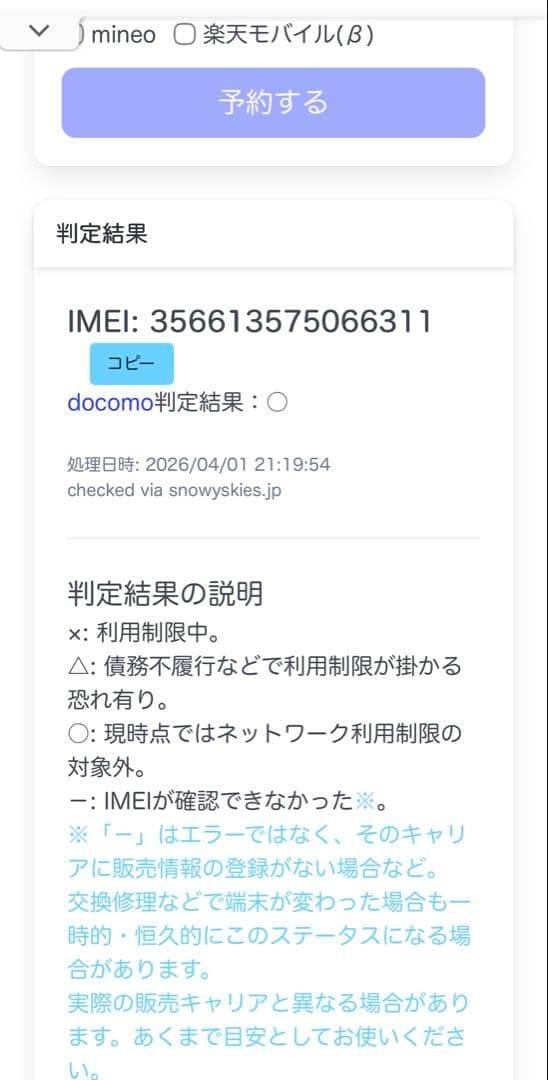
Task: Open the docomo link
Action: [x=109, y=404]
